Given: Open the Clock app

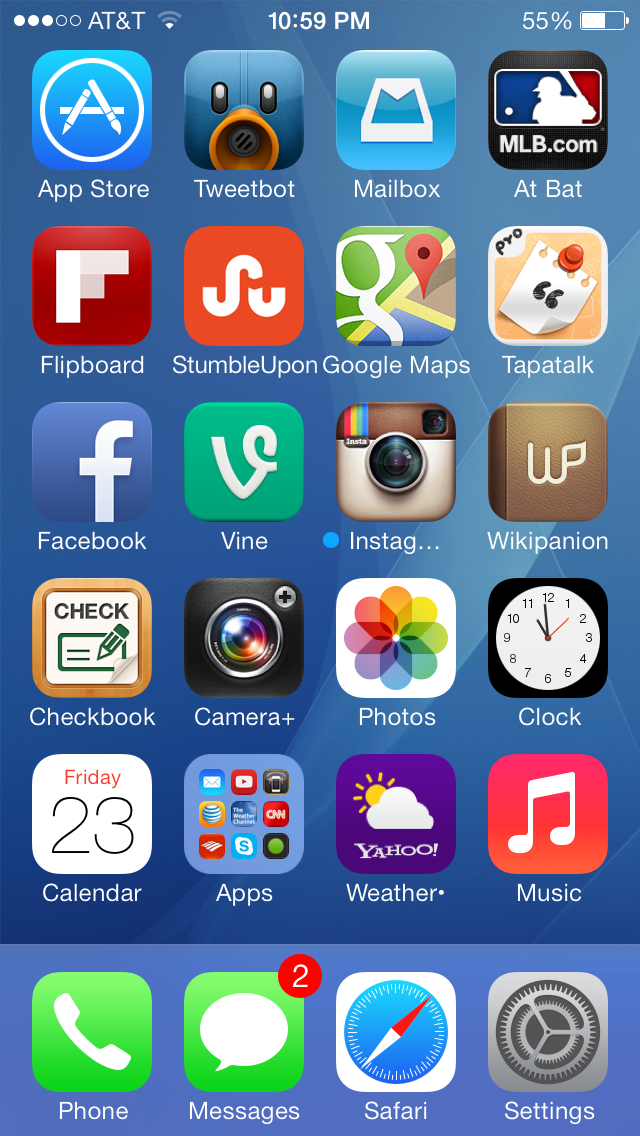Looking at the screenshot, I should pos(548,638).
